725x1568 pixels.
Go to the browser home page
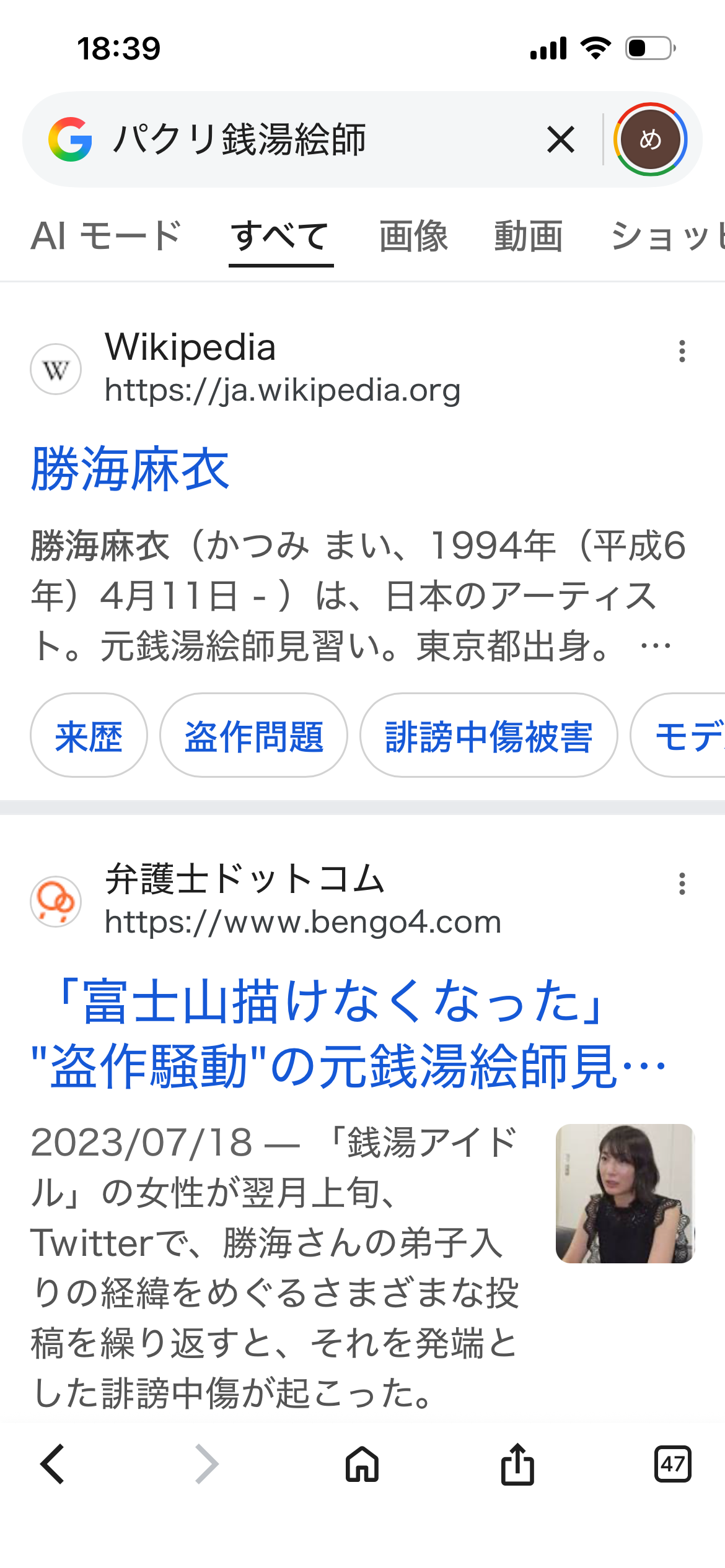[362, 1465]
